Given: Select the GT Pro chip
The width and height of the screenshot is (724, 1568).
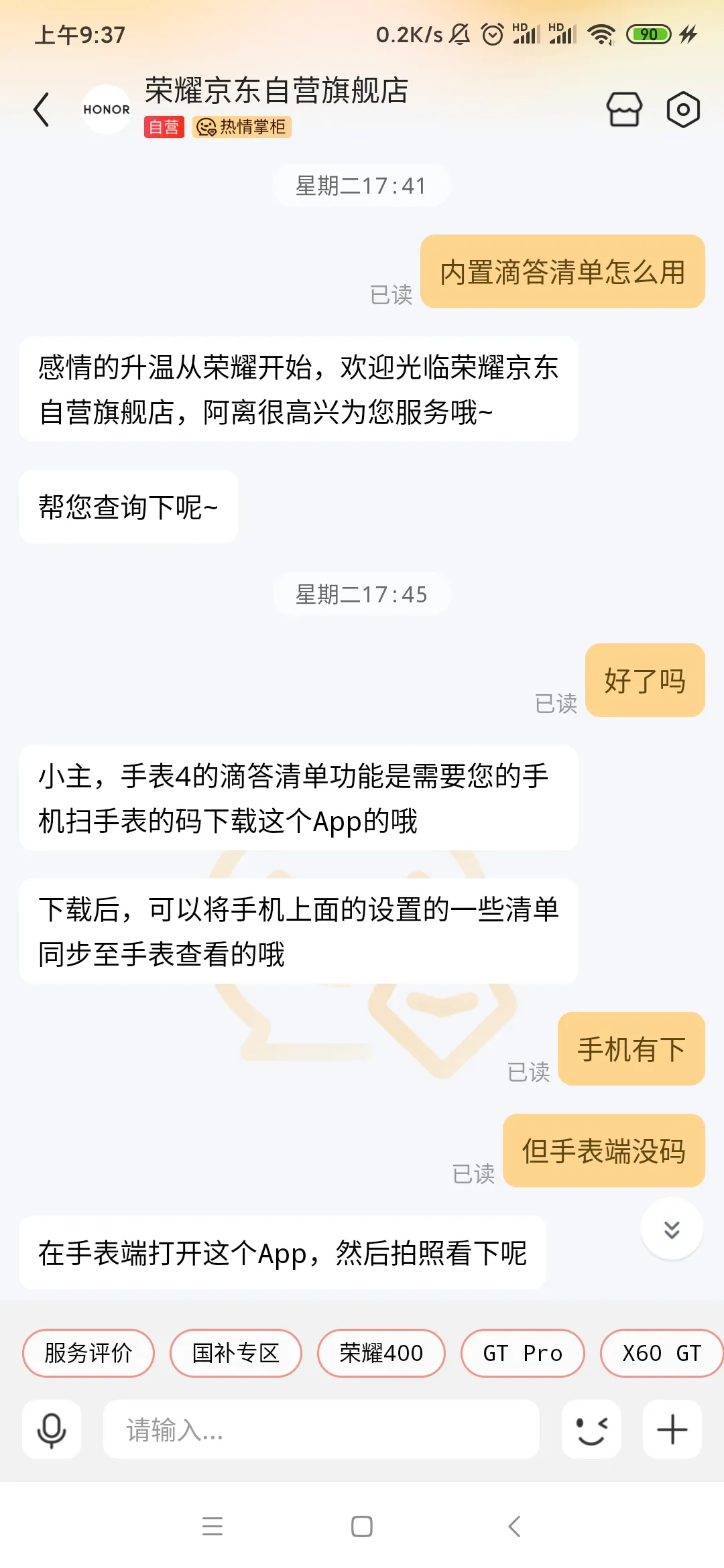Looking at the screenshot, I should (x=522, y=1353).
